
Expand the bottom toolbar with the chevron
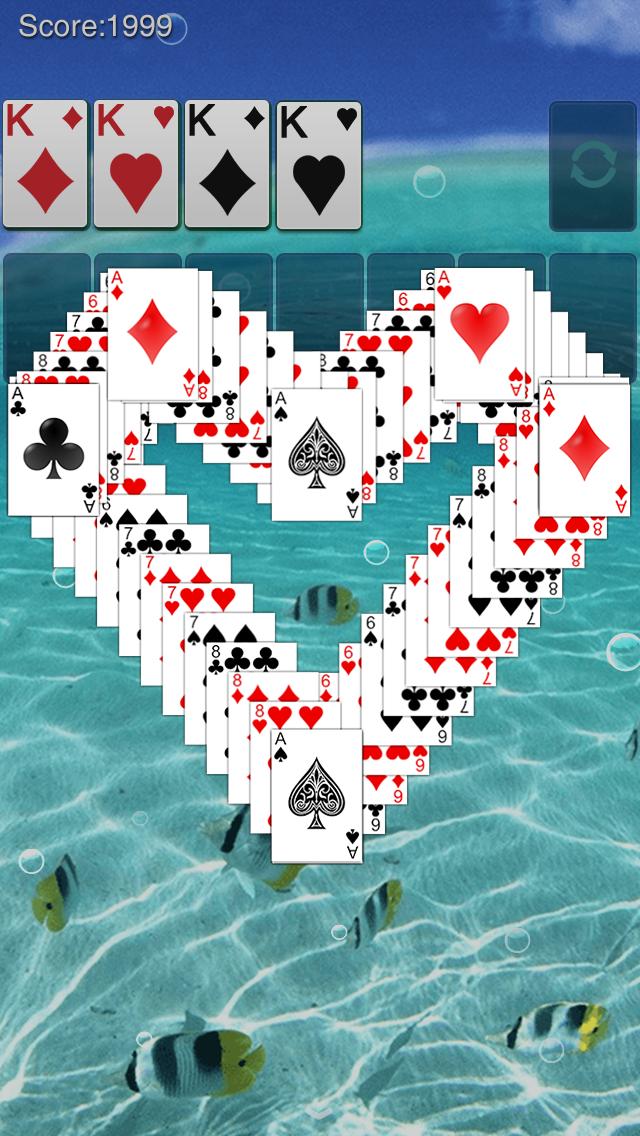[x=320, y=1110]
